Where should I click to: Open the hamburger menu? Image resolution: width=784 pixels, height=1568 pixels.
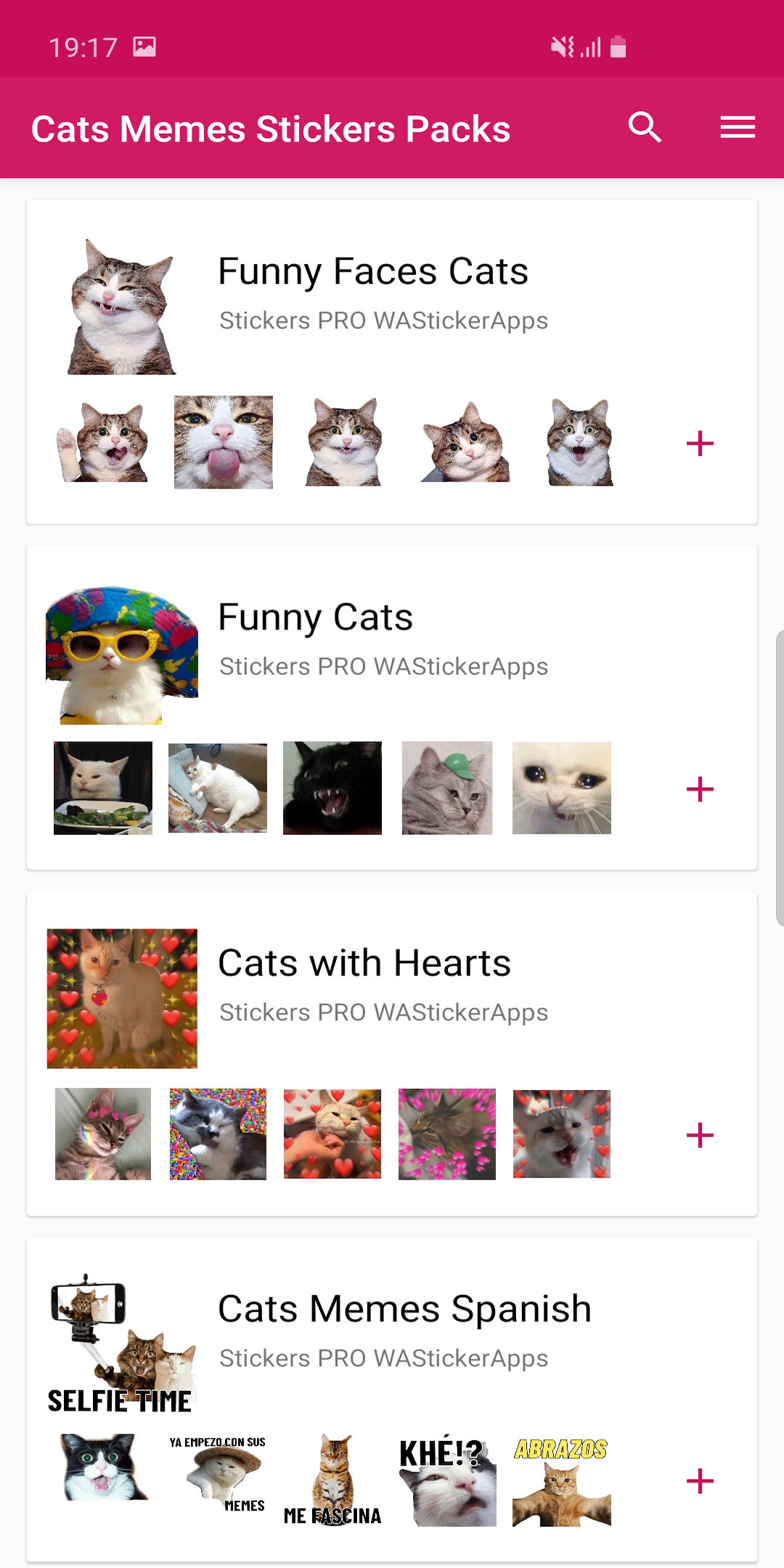pyautogui.click(x=737, y=128)
